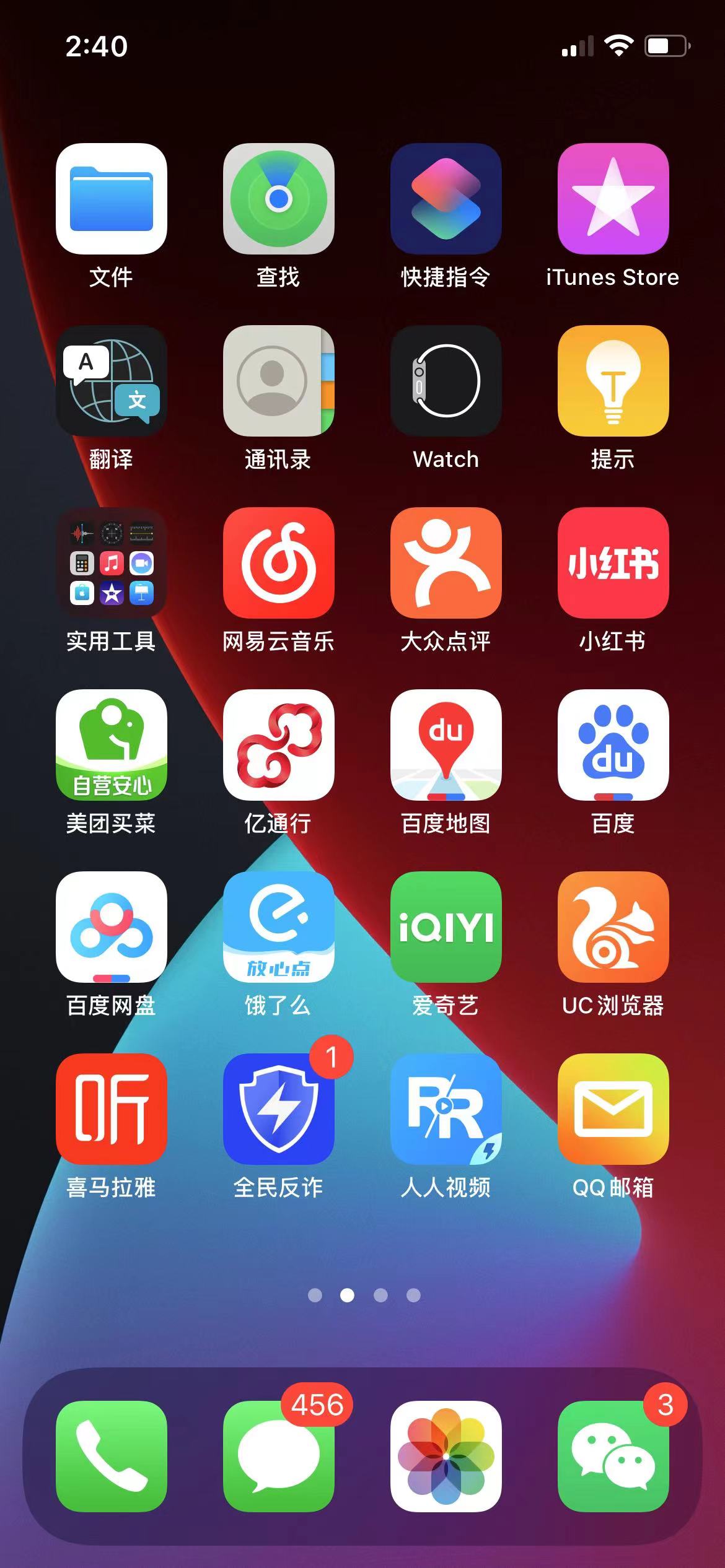This screenshot has width=725, height=1568.
Task: Open Messages with 456 unread
Action: tap(279, 1456)
